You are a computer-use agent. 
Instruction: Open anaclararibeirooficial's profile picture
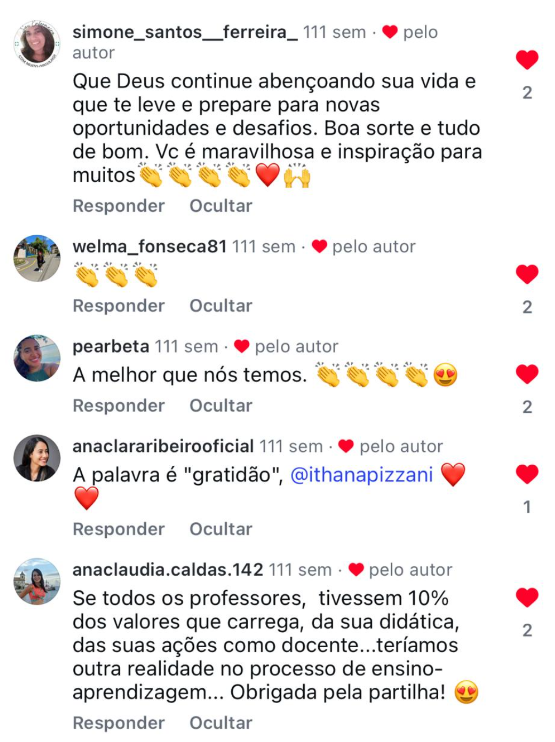[x=37, y=458]
